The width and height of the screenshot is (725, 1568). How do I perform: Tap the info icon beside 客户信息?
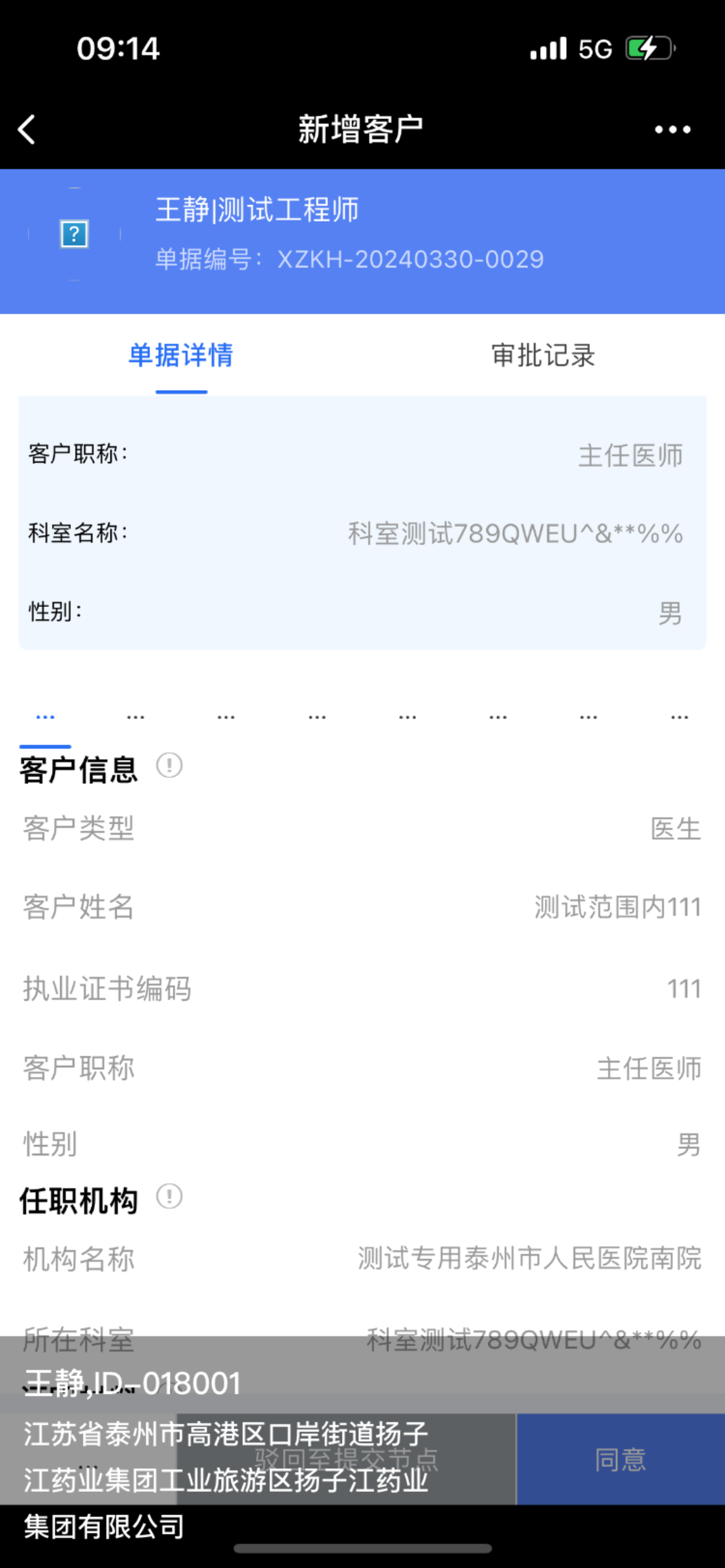[x=169, y=765]
